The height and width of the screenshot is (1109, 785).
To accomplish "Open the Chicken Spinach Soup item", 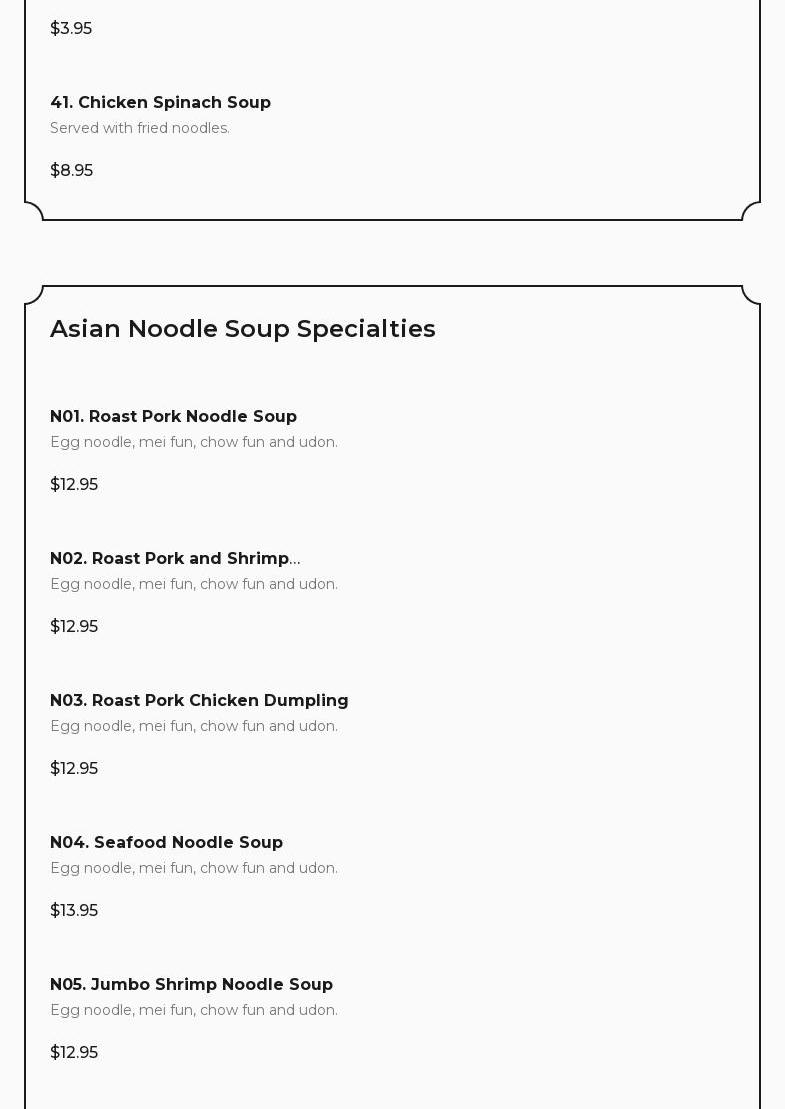I will click(x=160, y=103).
